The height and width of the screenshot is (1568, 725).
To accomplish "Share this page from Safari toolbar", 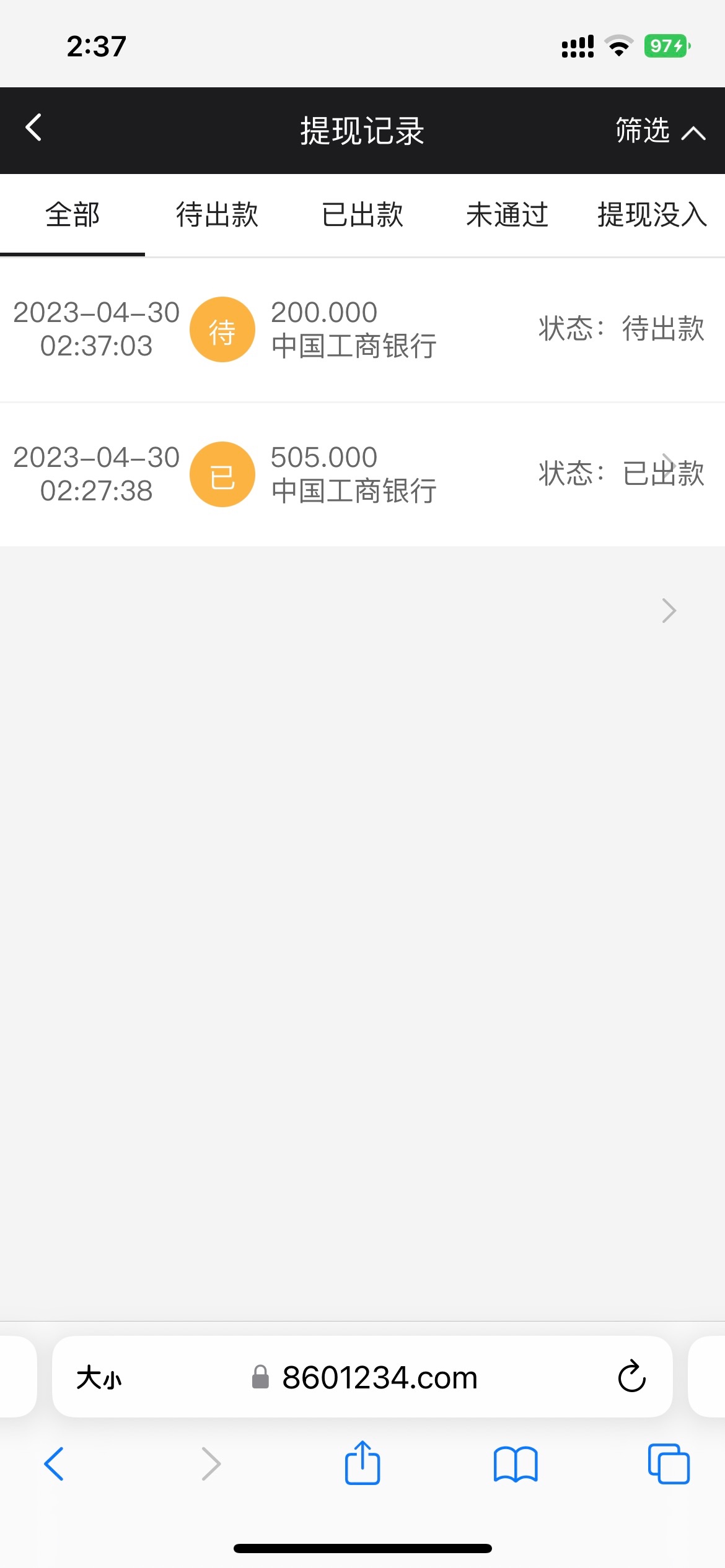I will pos(362,1463).
